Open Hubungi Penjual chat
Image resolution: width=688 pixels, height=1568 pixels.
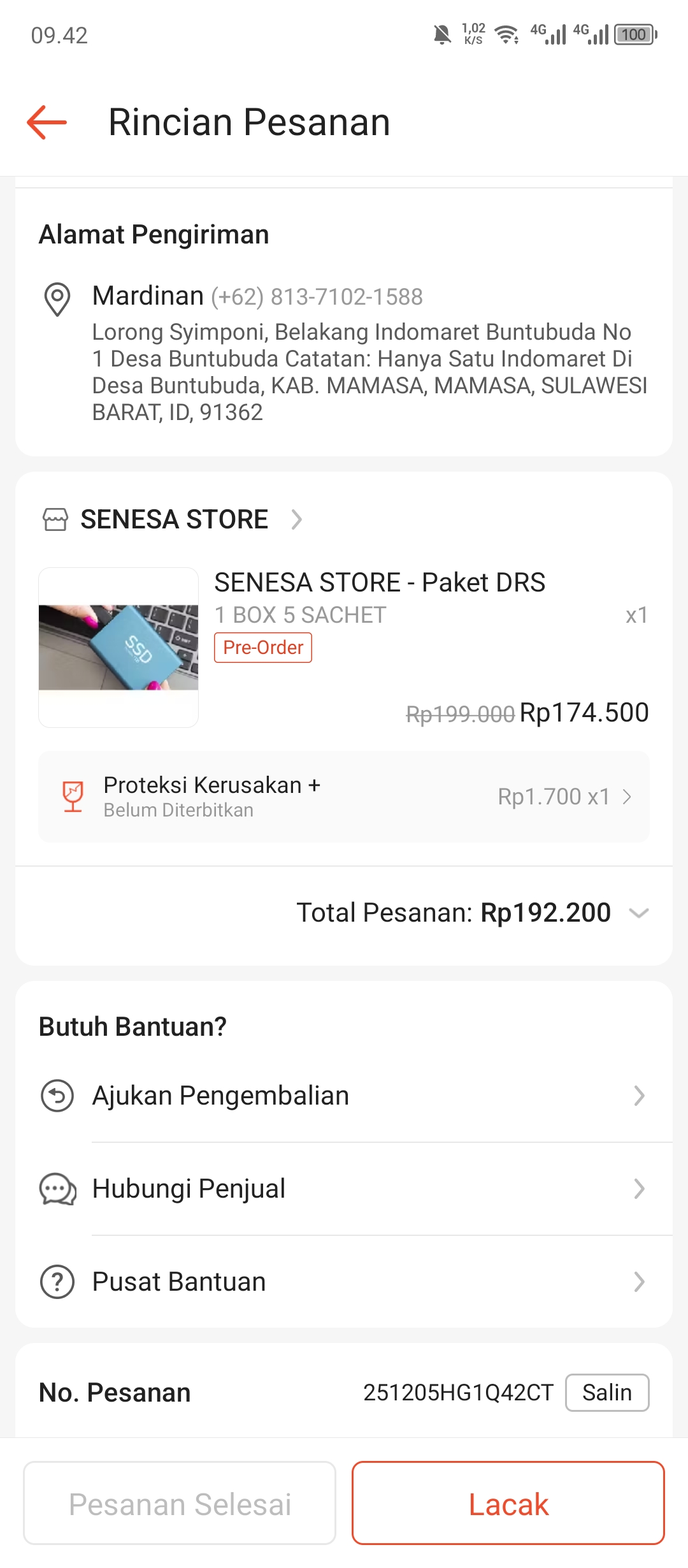[x=344, y=1189]
